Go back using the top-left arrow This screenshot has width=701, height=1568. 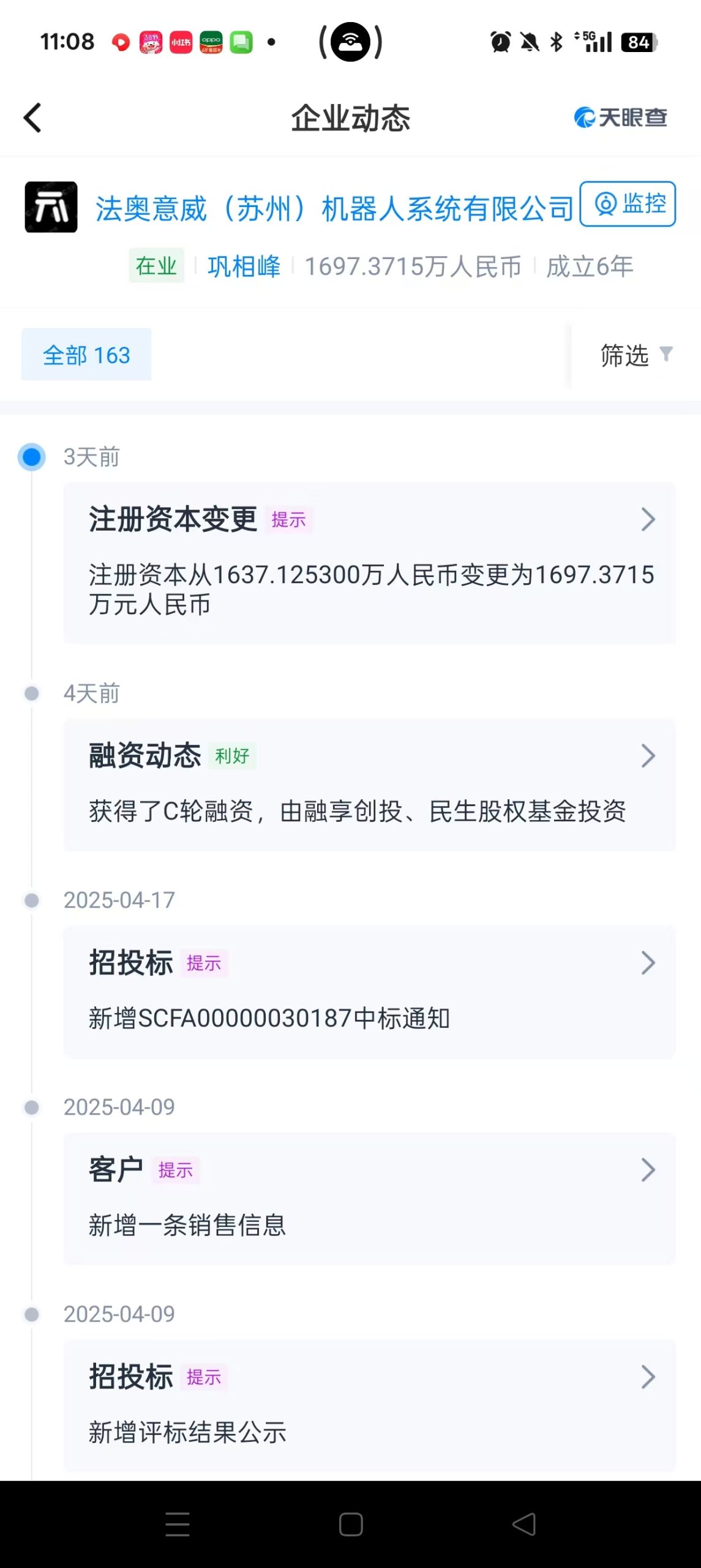(32, 118)
